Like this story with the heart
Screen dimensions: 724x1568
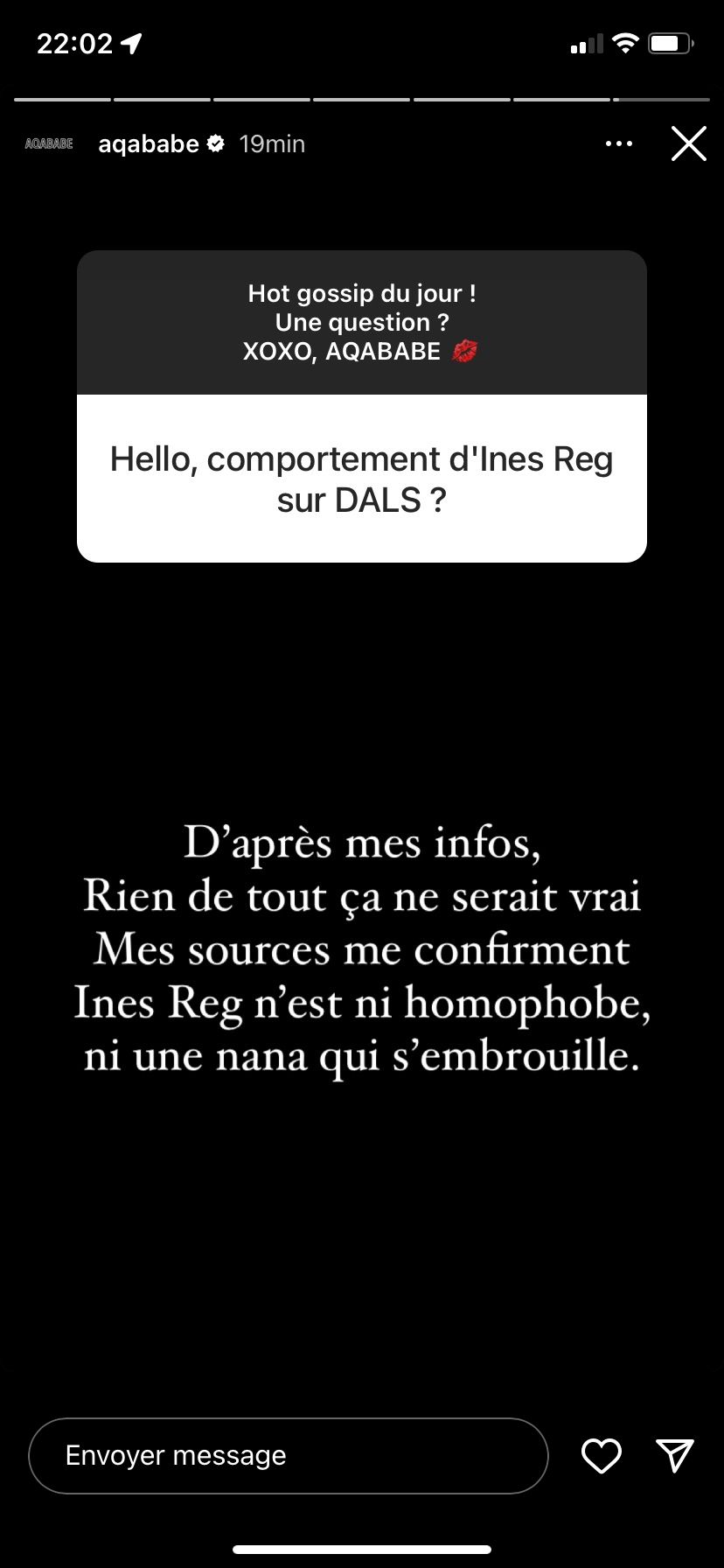tap(602, 1455)
